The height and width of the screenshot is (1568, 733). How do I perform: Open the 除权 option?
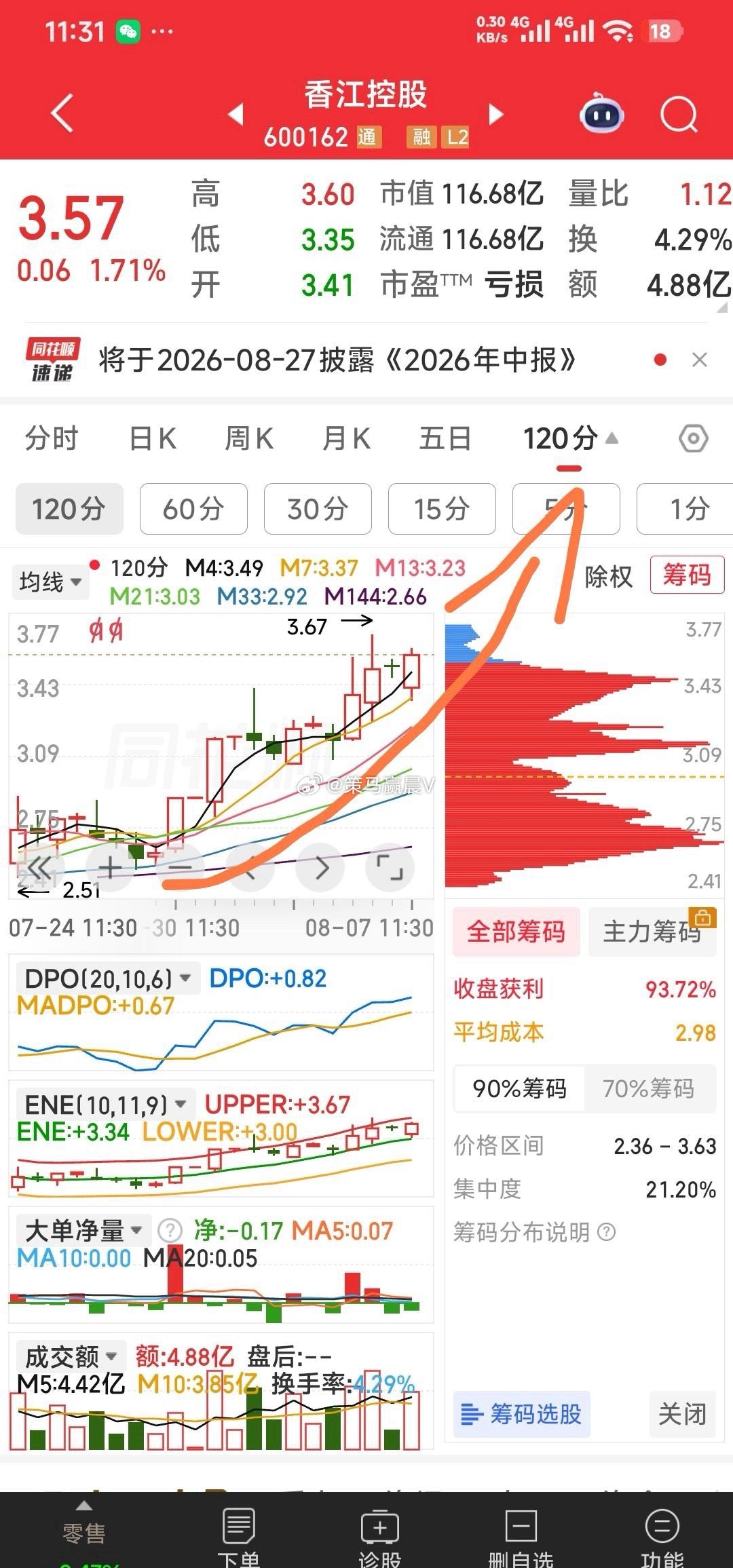tap(608, 577)
